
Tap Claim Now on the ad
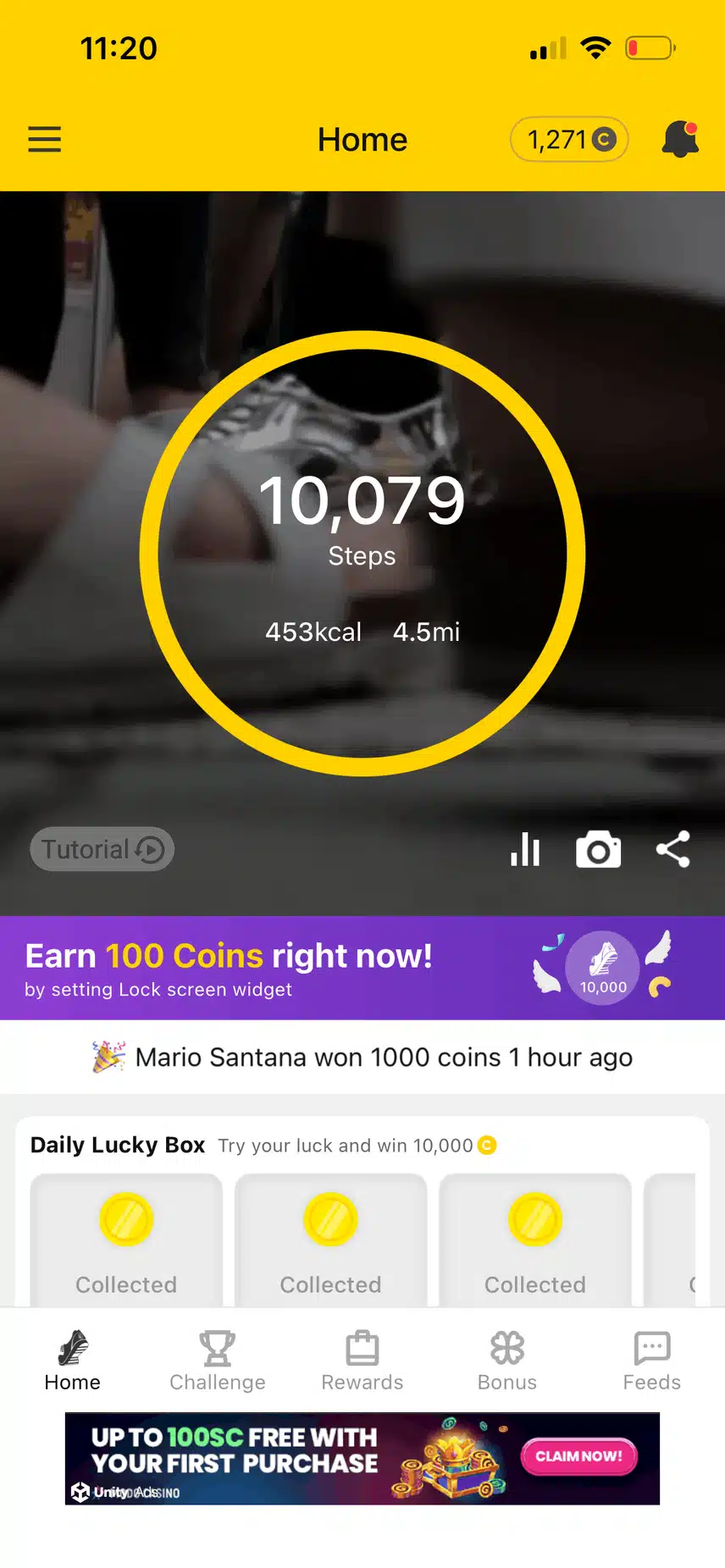pyautogui.click(x=578, y=1456)
